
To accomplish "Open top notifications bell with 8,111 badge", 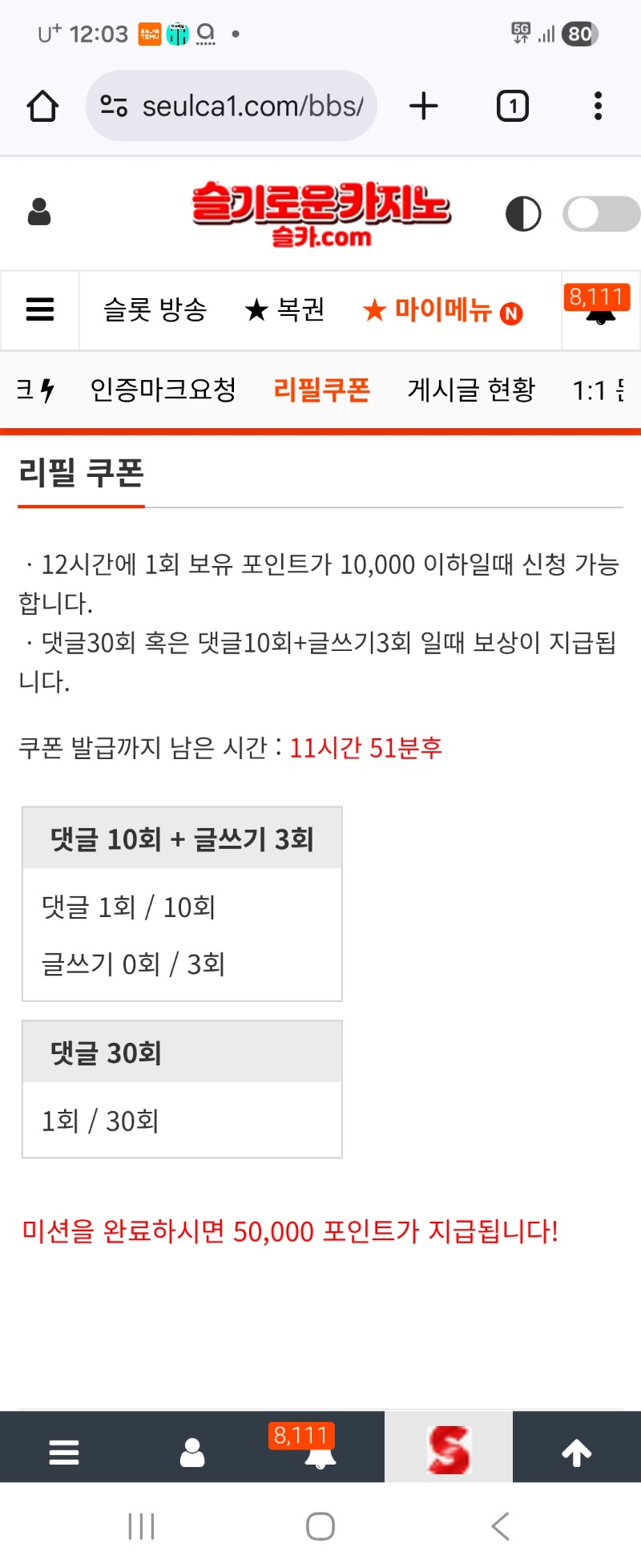I will (600, 309).
